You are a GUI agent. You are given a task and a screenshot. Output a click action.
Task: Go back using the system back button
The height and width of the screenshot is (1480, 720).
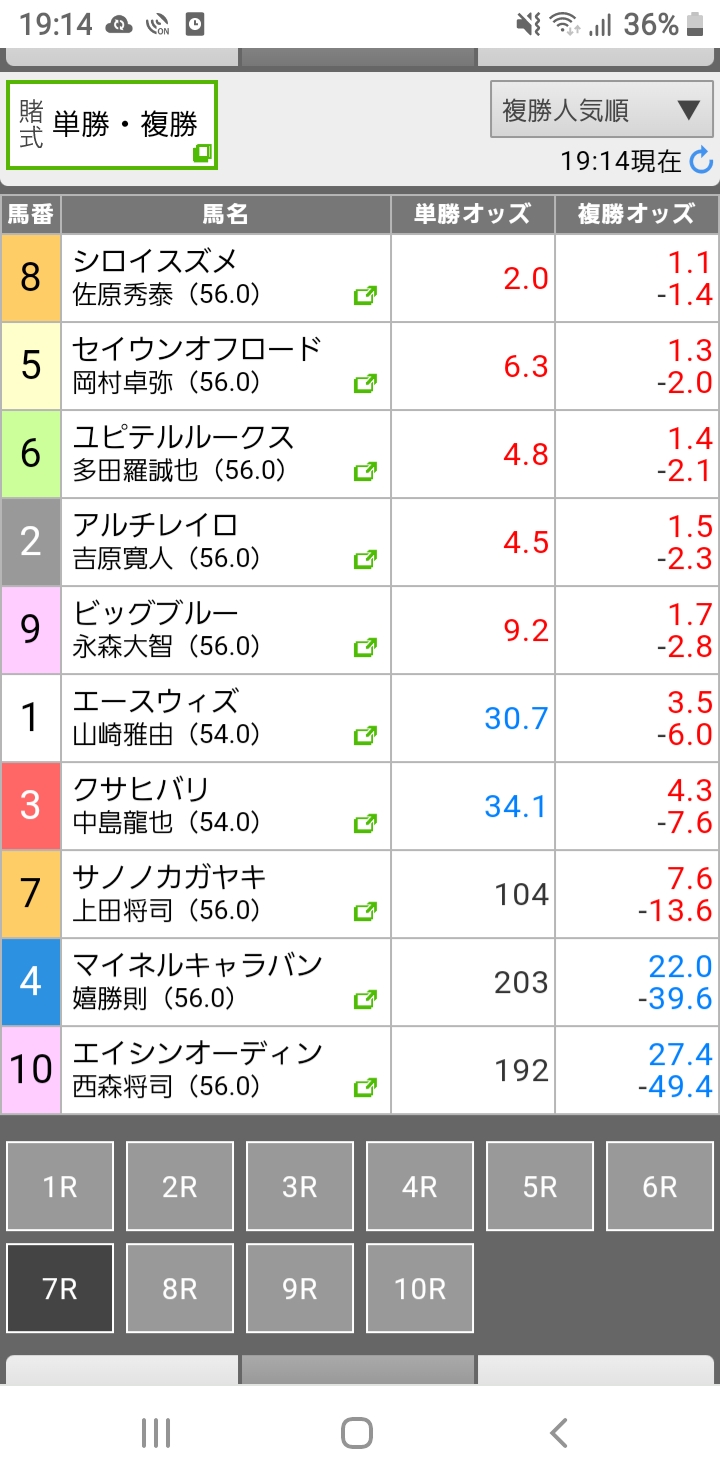click(x=559, y=1432)
